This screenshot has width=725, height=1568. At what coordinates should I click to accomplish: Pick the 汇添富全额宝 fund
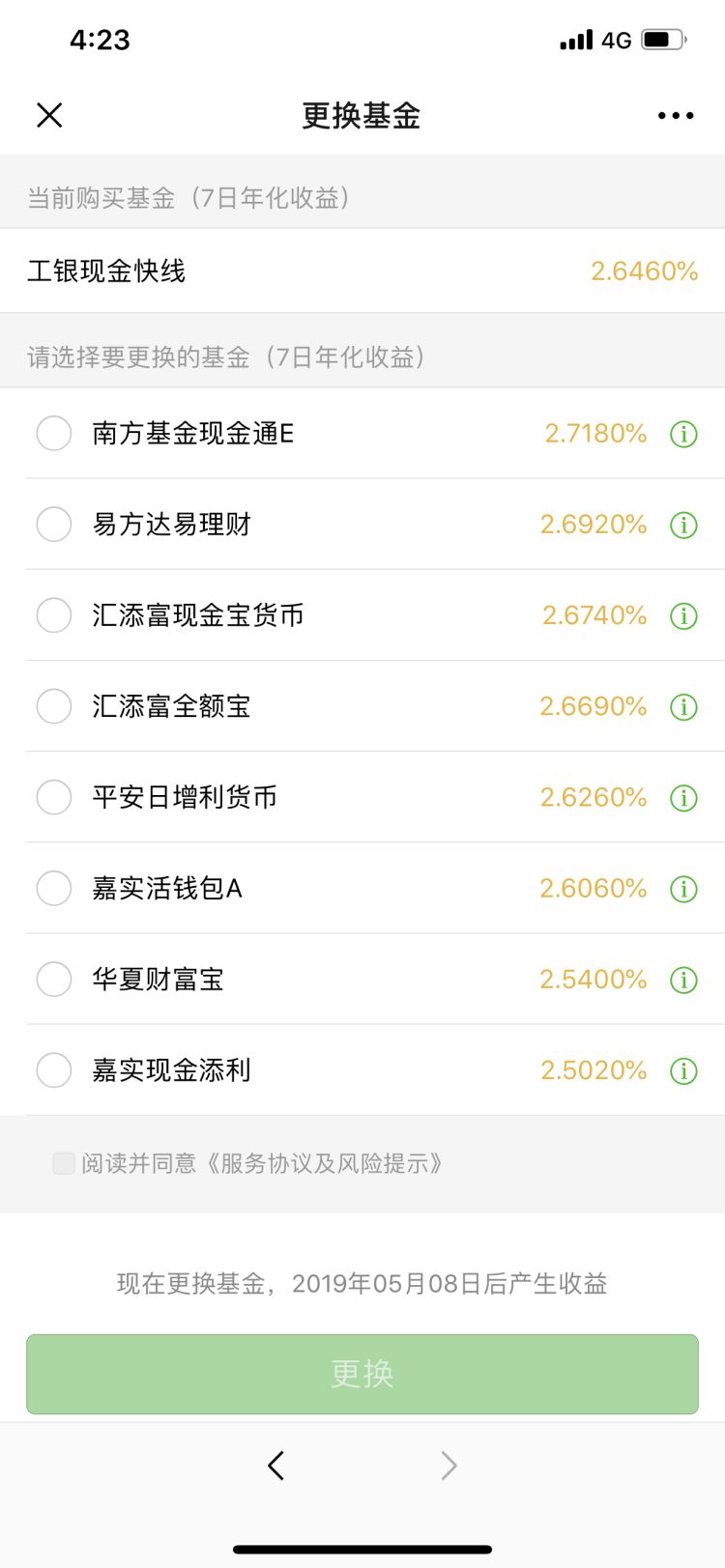coord(54,706)
